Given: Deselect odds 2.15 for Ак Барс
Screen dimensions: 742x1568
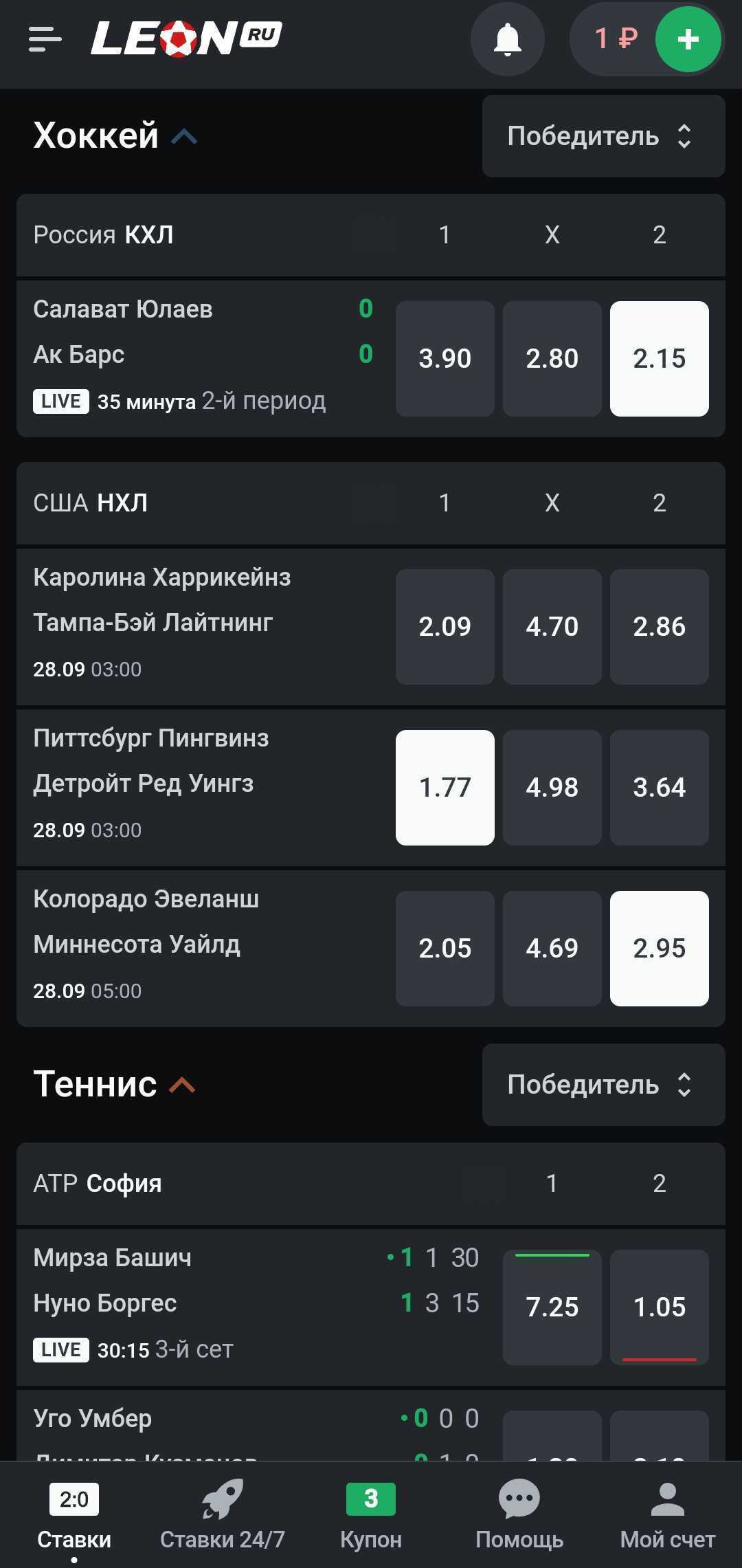Looking at the screenshot, I should point(659,358).
